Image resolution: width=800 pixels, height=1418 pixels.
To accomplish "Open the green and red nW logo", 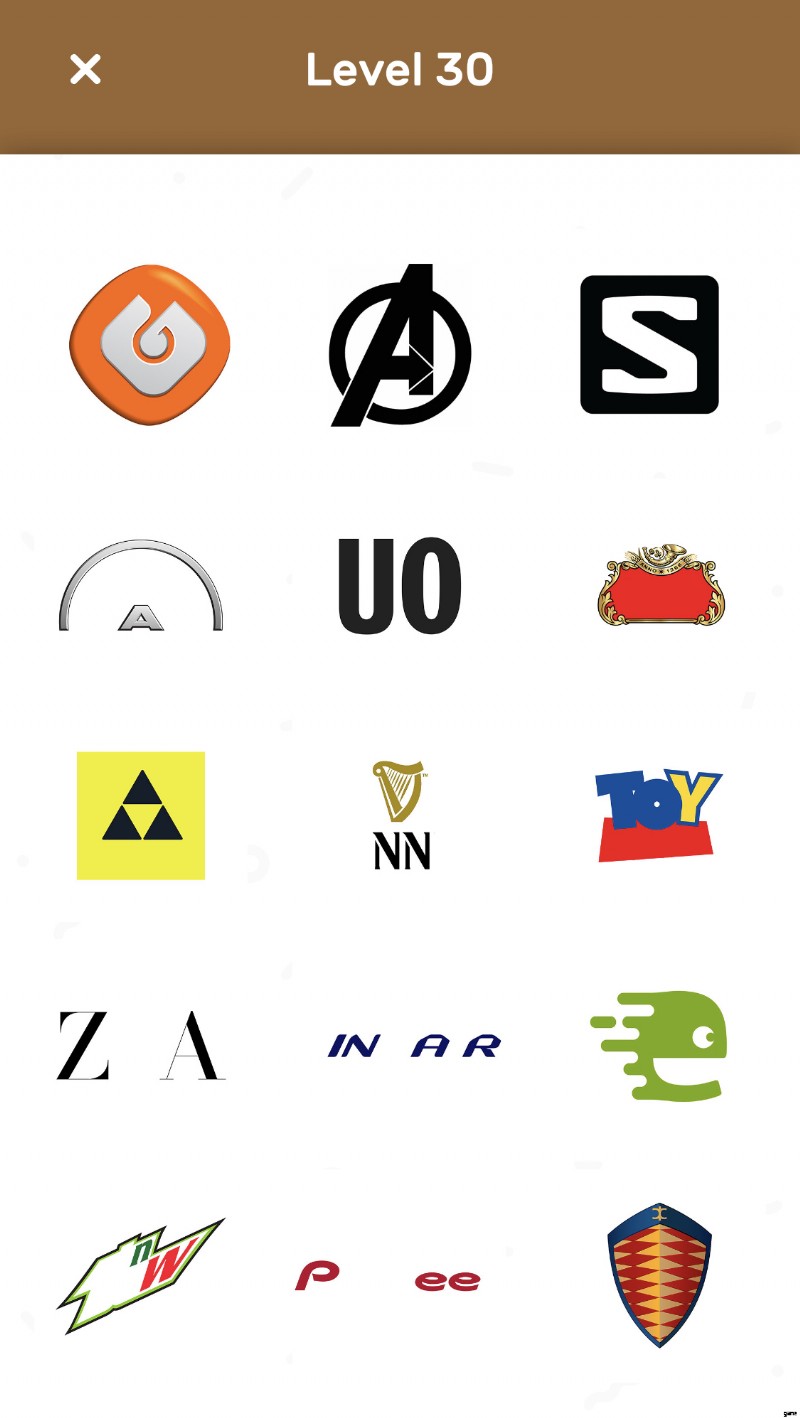I will click(141, 1276).
